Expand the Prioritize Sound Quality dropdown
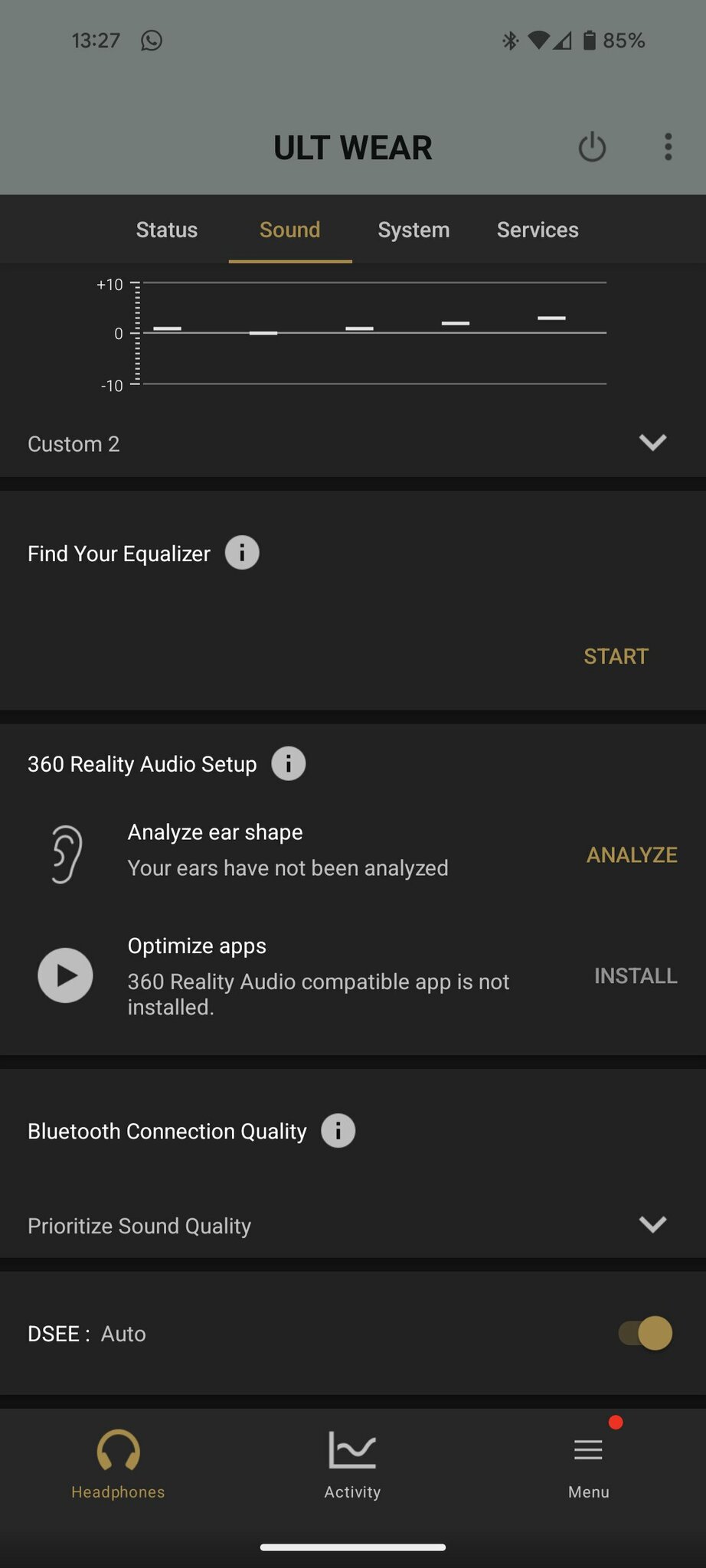Screen dimensions: 706x1568 click(x=352, y=1225)
